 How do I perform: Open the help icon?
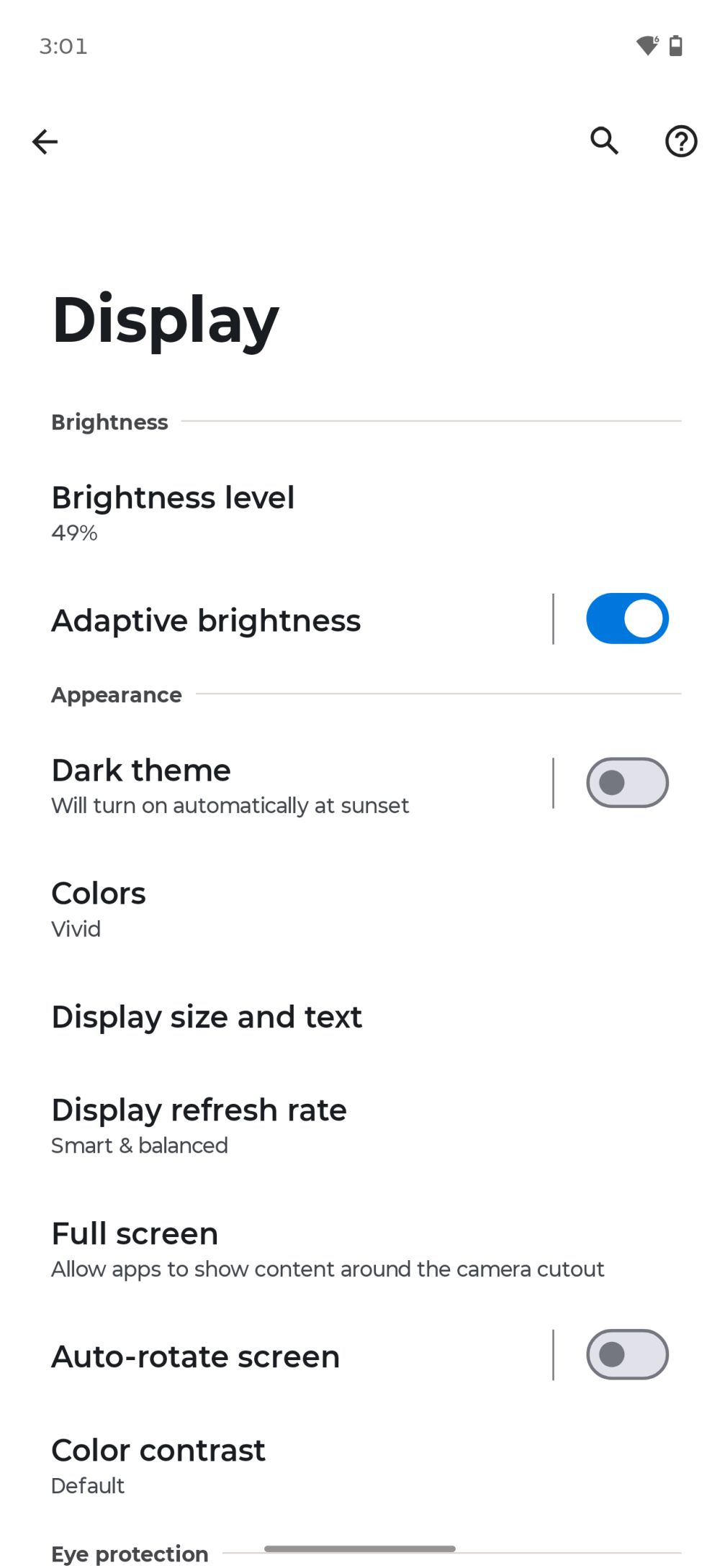[x=680, y=141]
